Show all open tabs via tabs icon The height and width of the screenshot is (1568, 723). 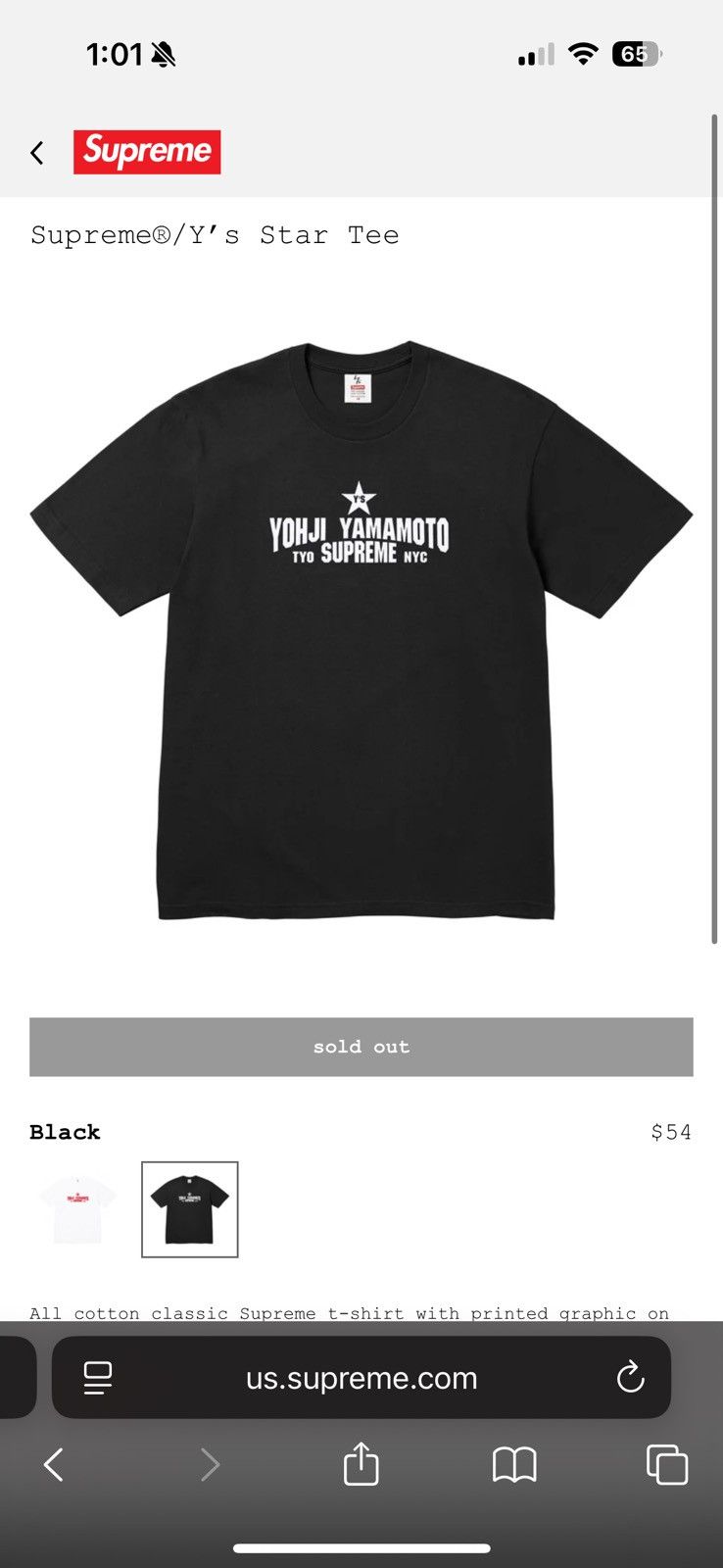667,1465
